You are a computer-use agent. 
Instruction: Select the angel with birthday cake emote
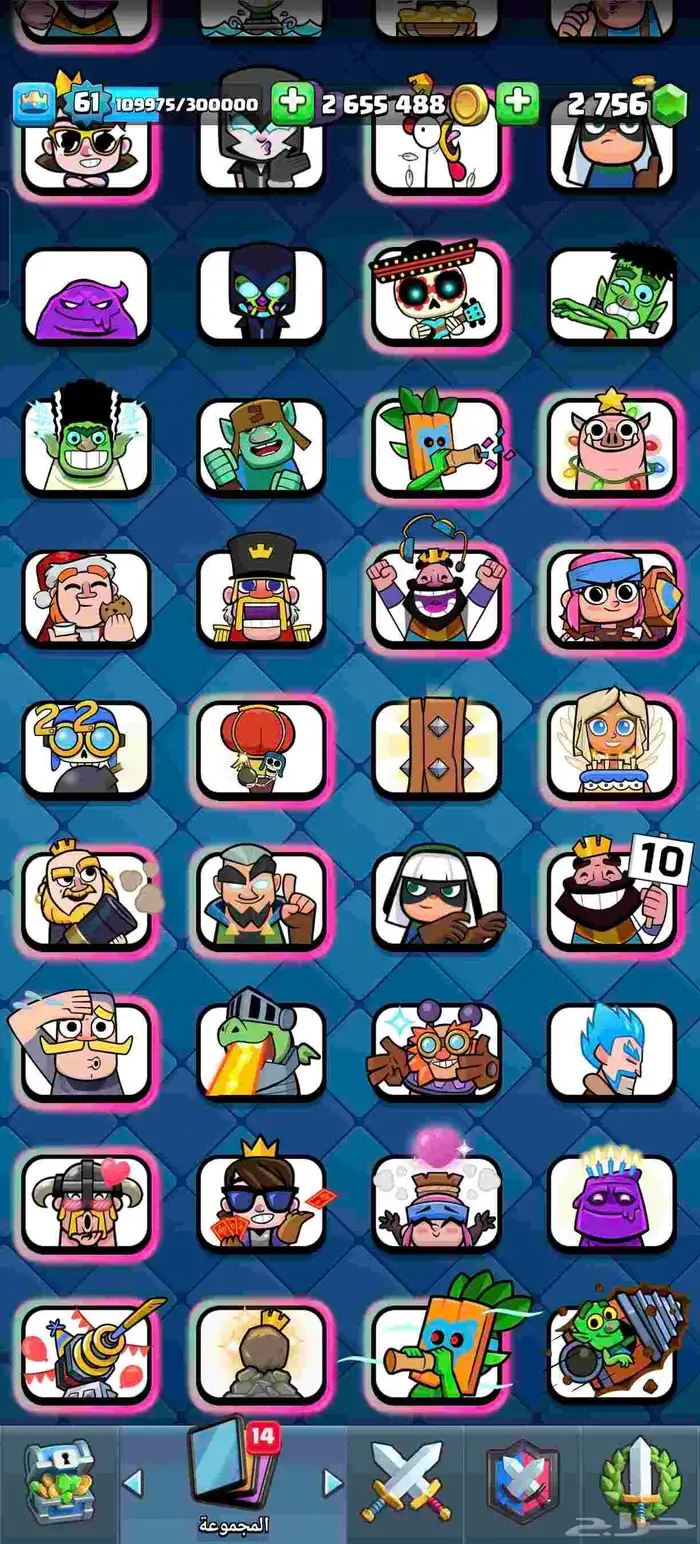(612, 747)
